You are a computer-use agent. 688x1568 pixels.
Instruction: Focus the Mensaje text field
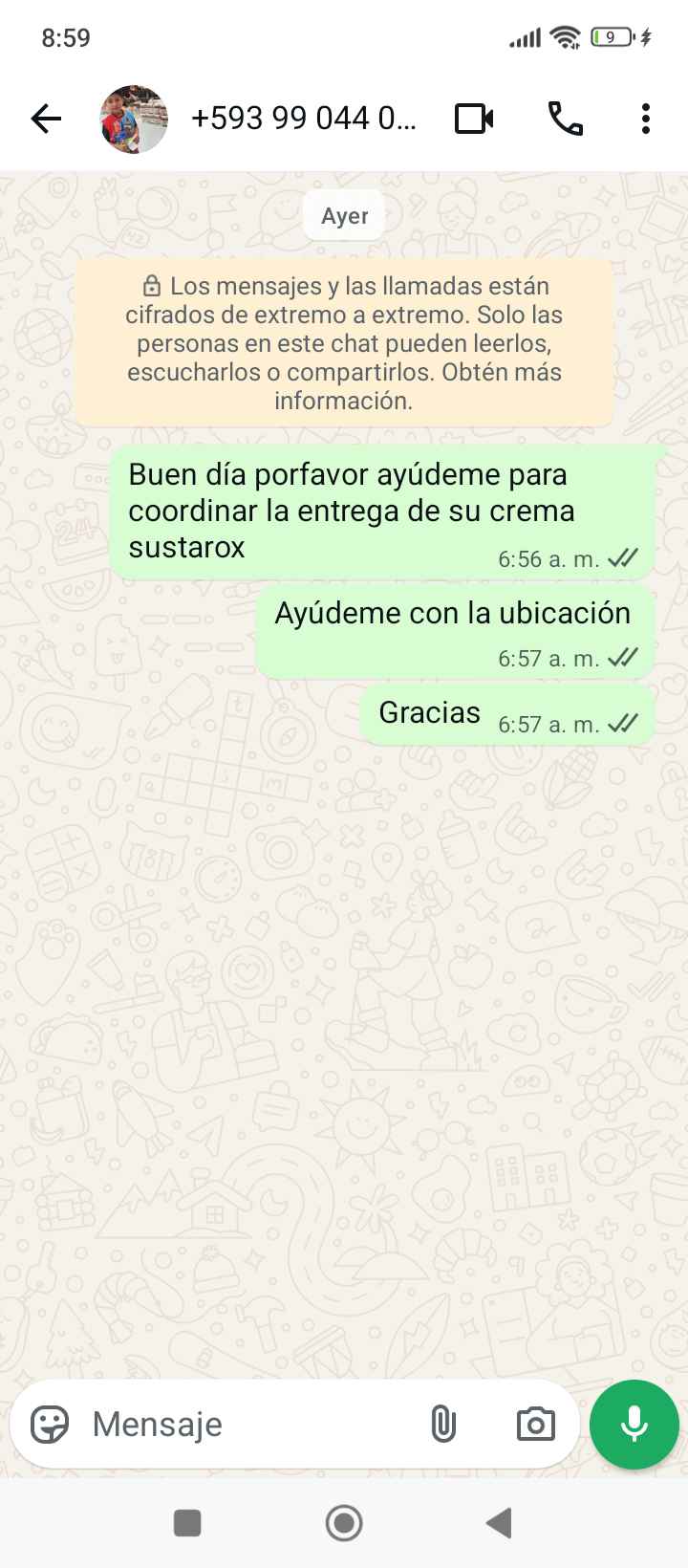(248, 1425)
